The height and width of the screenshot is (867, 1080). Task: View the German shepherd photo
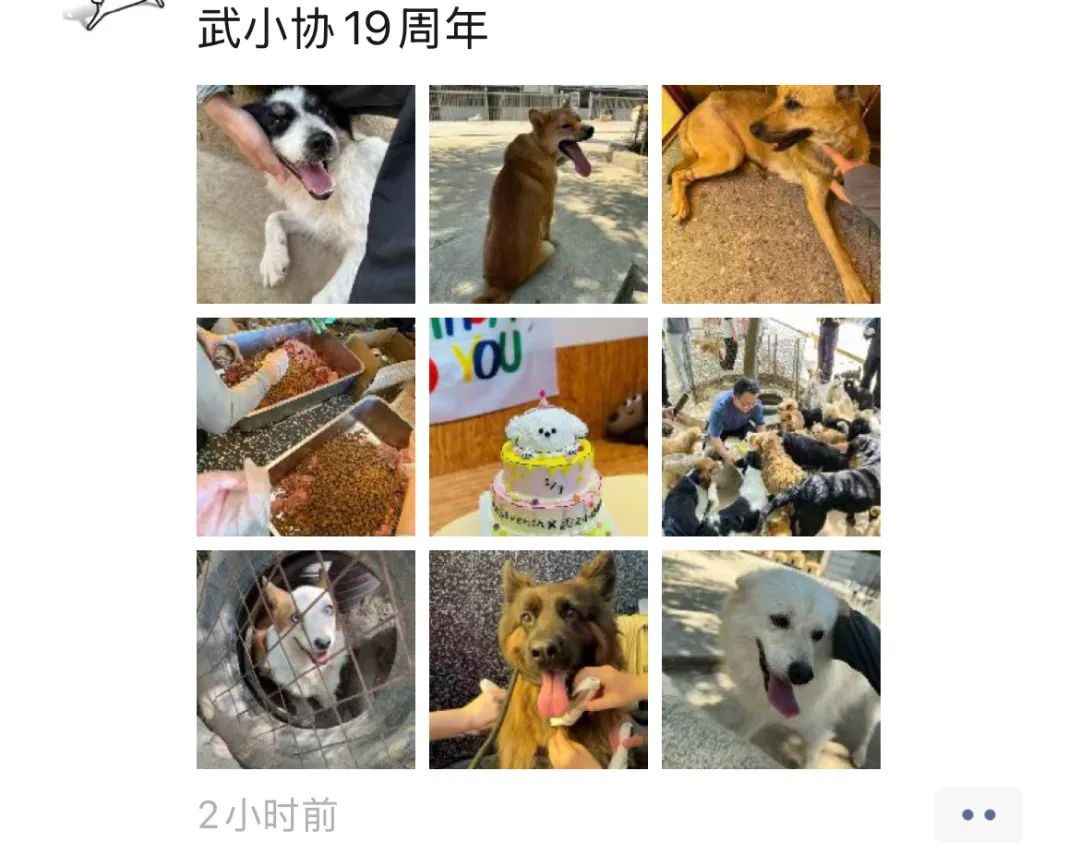click(538, 660)
